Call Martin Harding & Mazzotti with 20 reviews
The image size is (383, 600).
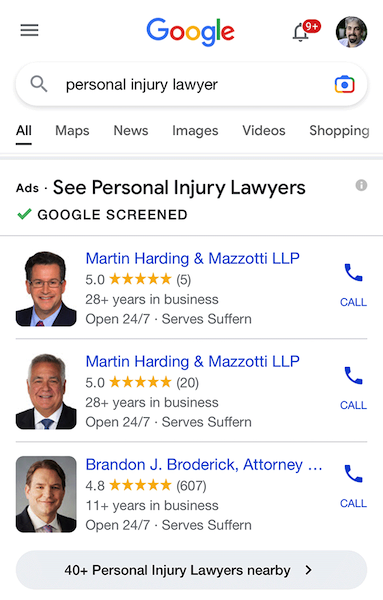[x=353, y=388]
